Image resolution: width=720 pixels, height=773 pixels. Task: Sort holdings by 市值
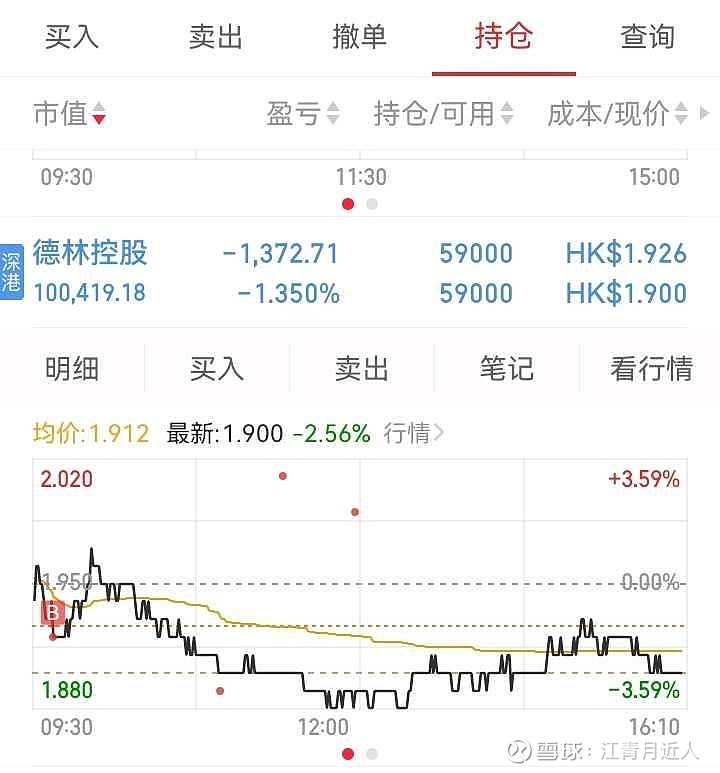tap(69, 115)
